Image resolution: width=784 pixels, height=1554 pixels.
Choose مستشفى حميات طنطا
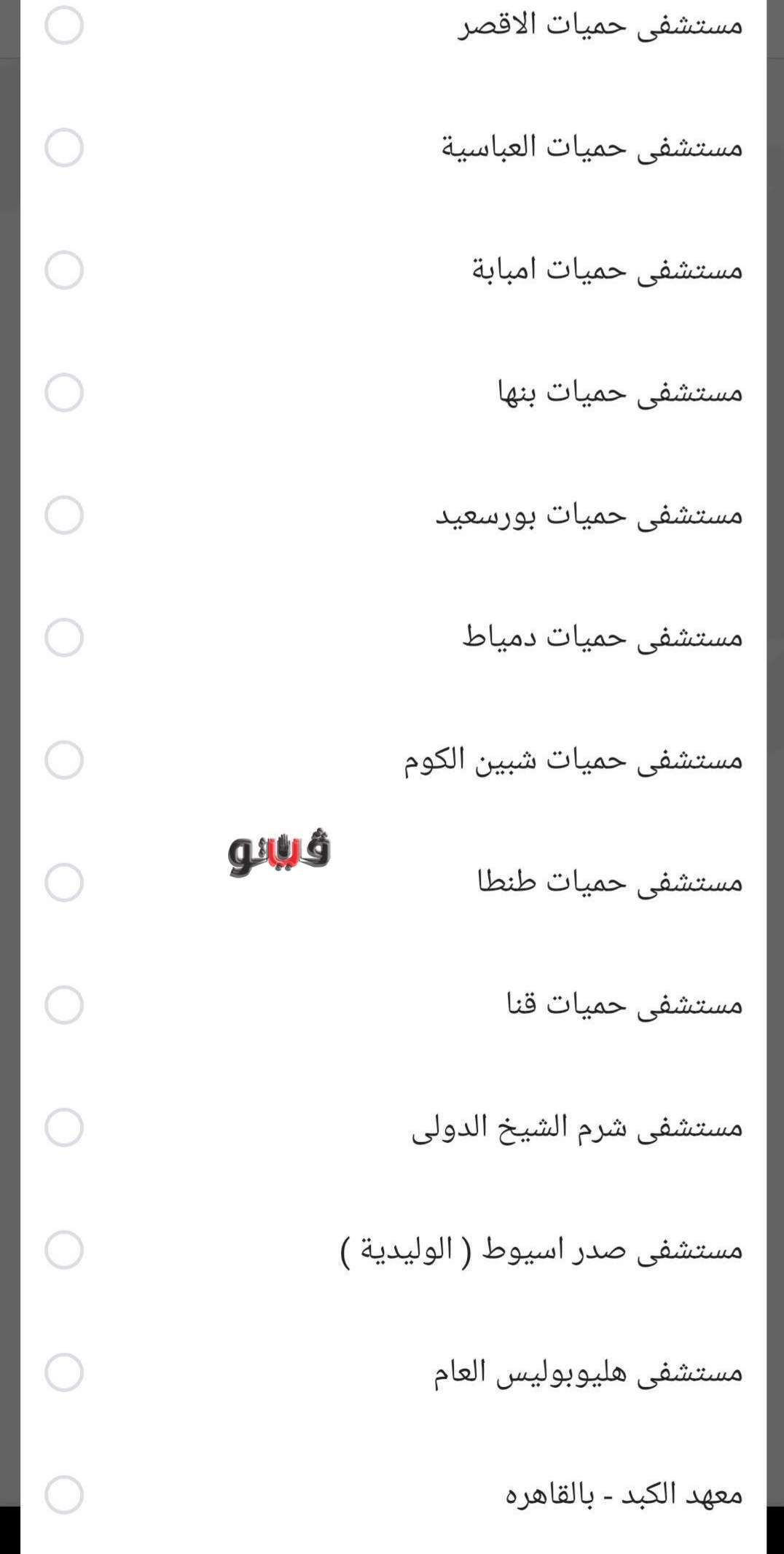point(64,883)
